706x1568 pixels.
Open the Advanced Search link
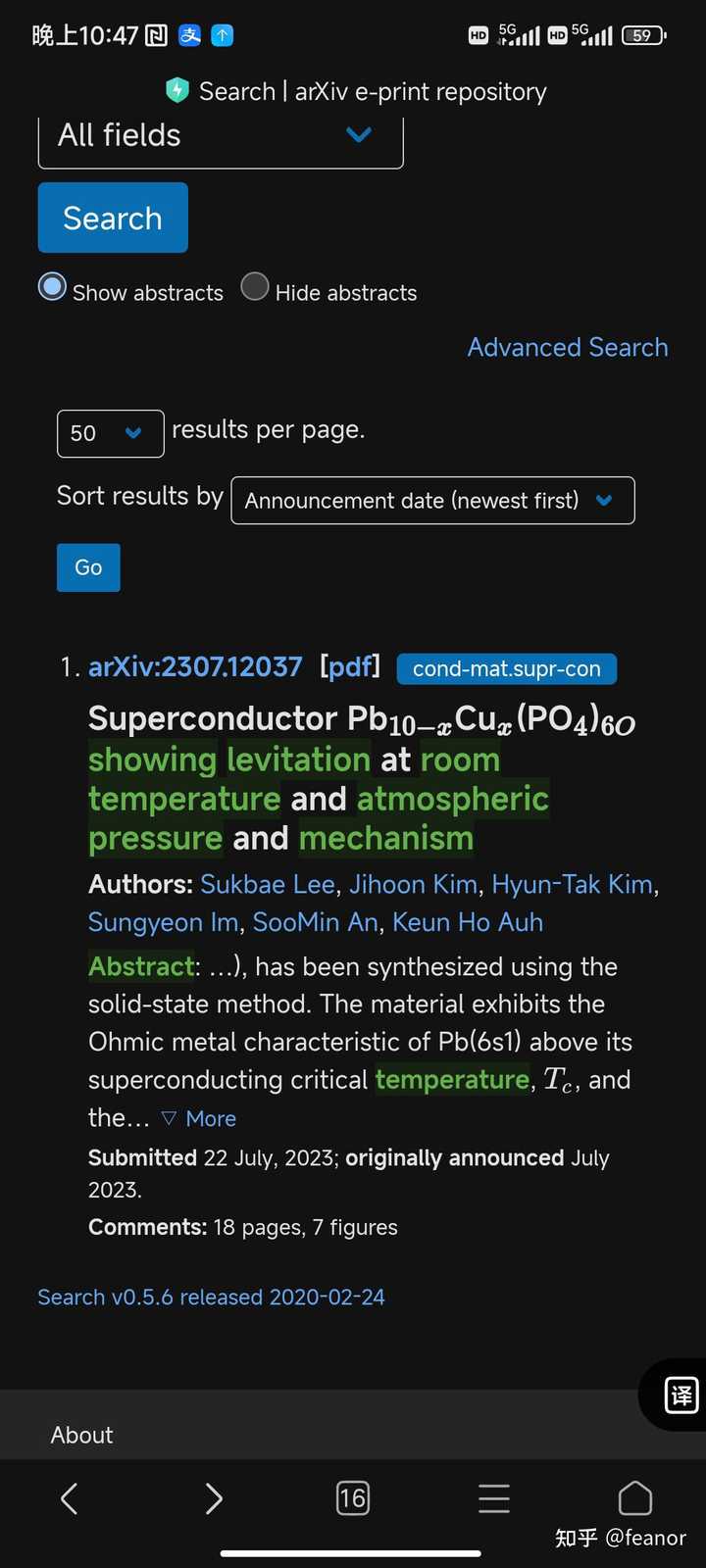(x=568, y=348)
